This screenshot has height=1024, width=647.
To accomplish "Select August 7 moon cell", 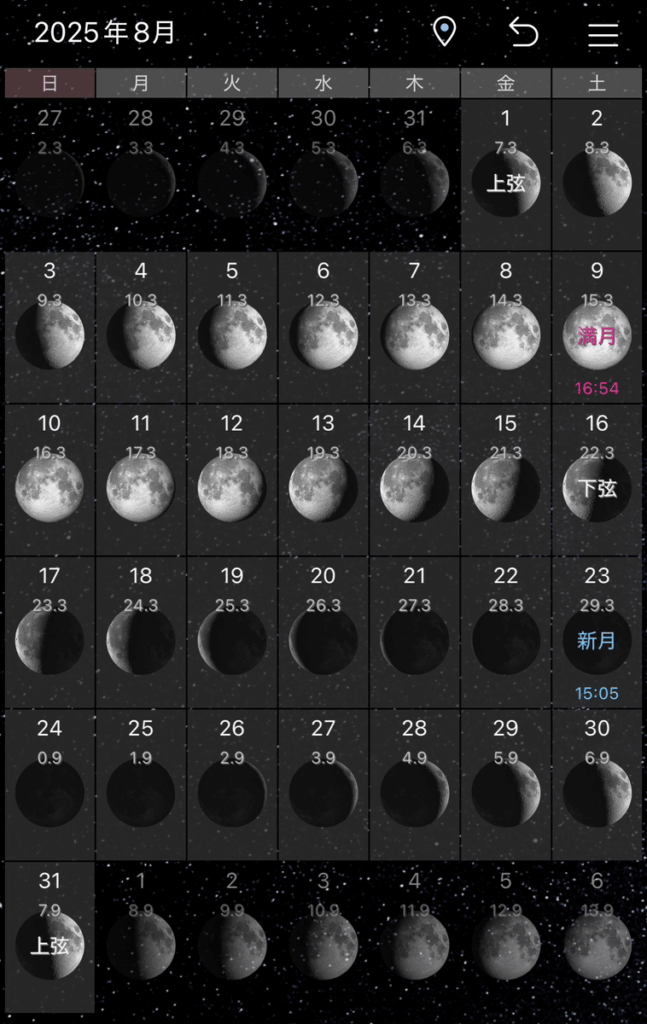I will (x=414, y=327).
